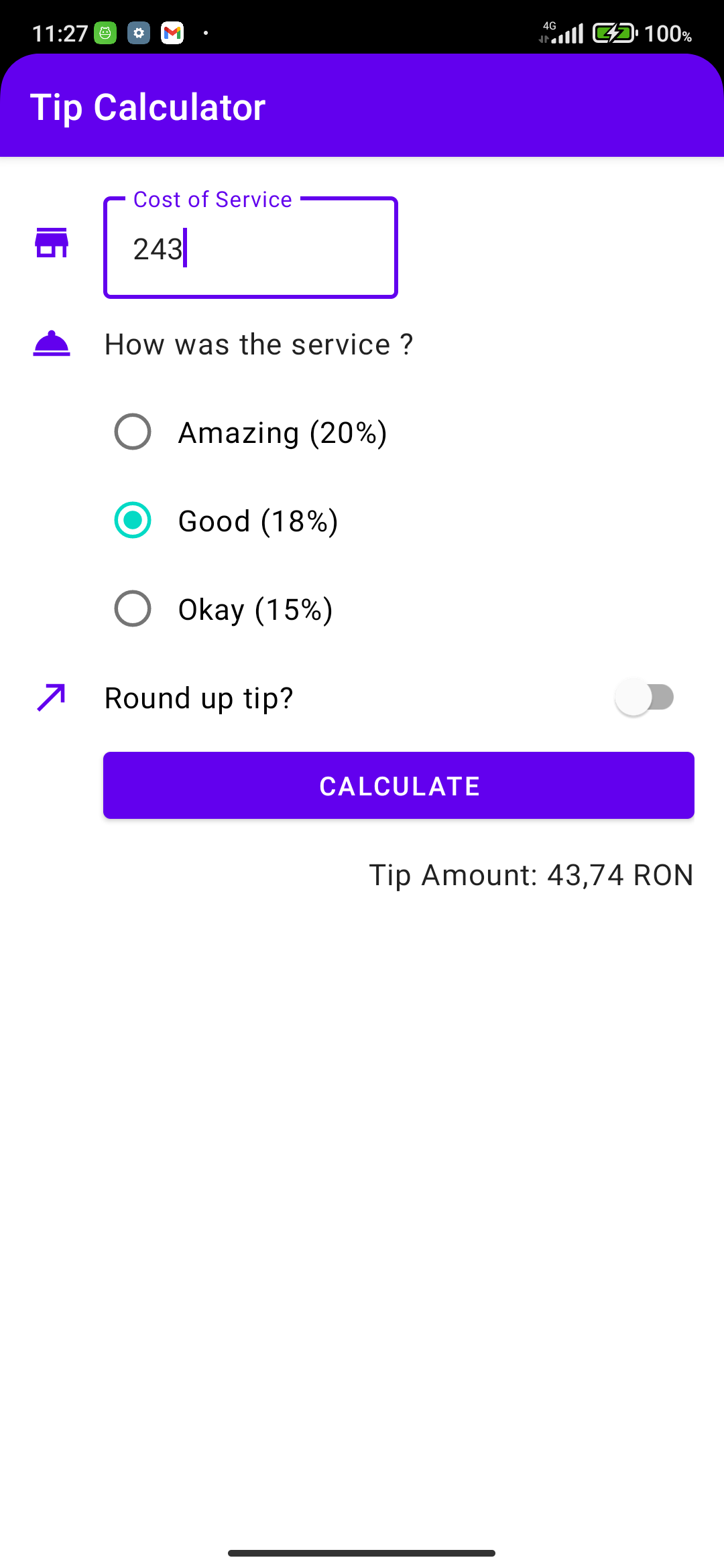Click the Android debug icon in the status bar

[105, 34]
